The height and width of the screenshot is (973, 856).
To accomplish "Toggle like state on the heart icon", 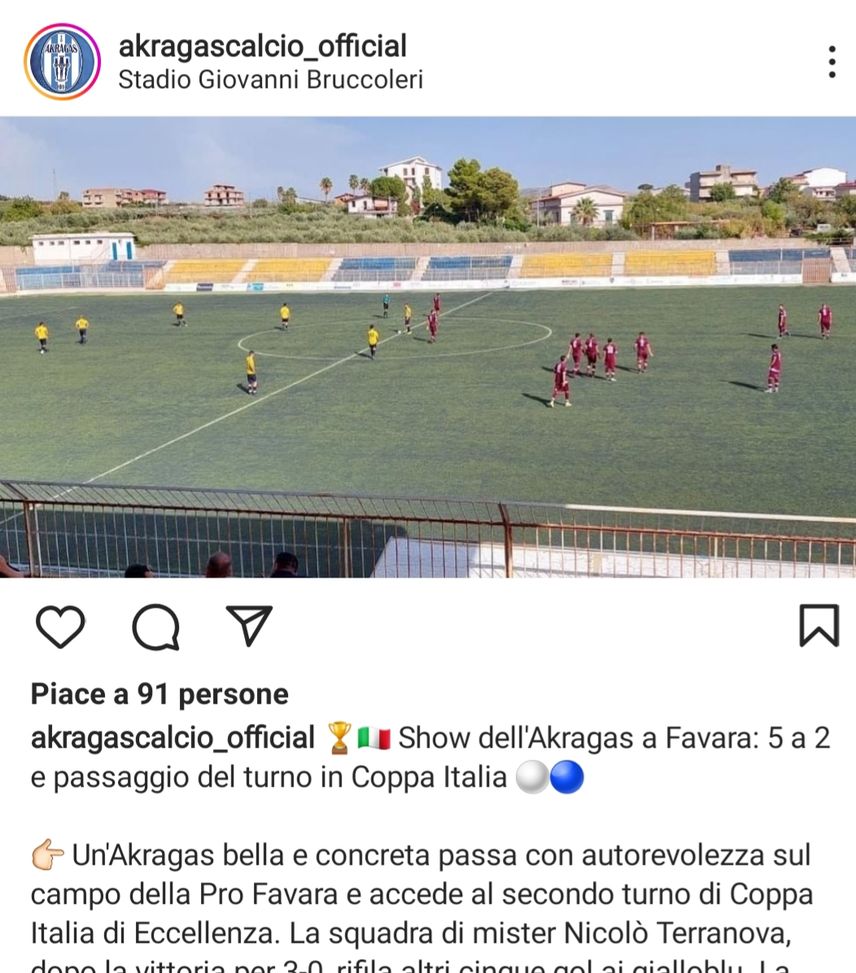I will (x=62, y=627).
